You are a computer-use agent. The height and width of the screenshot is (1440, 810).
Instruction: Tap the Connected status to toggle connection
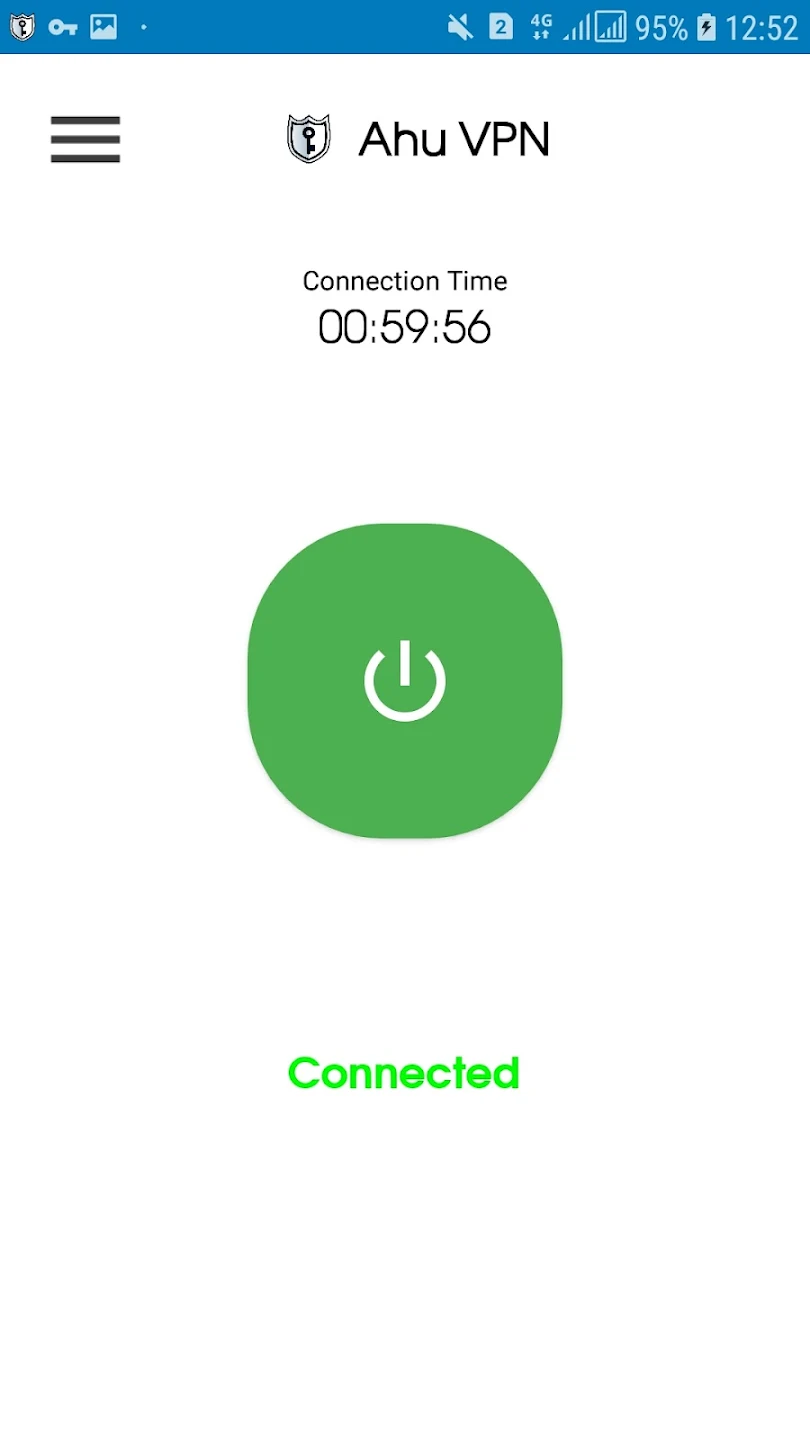click(403, 1073)
